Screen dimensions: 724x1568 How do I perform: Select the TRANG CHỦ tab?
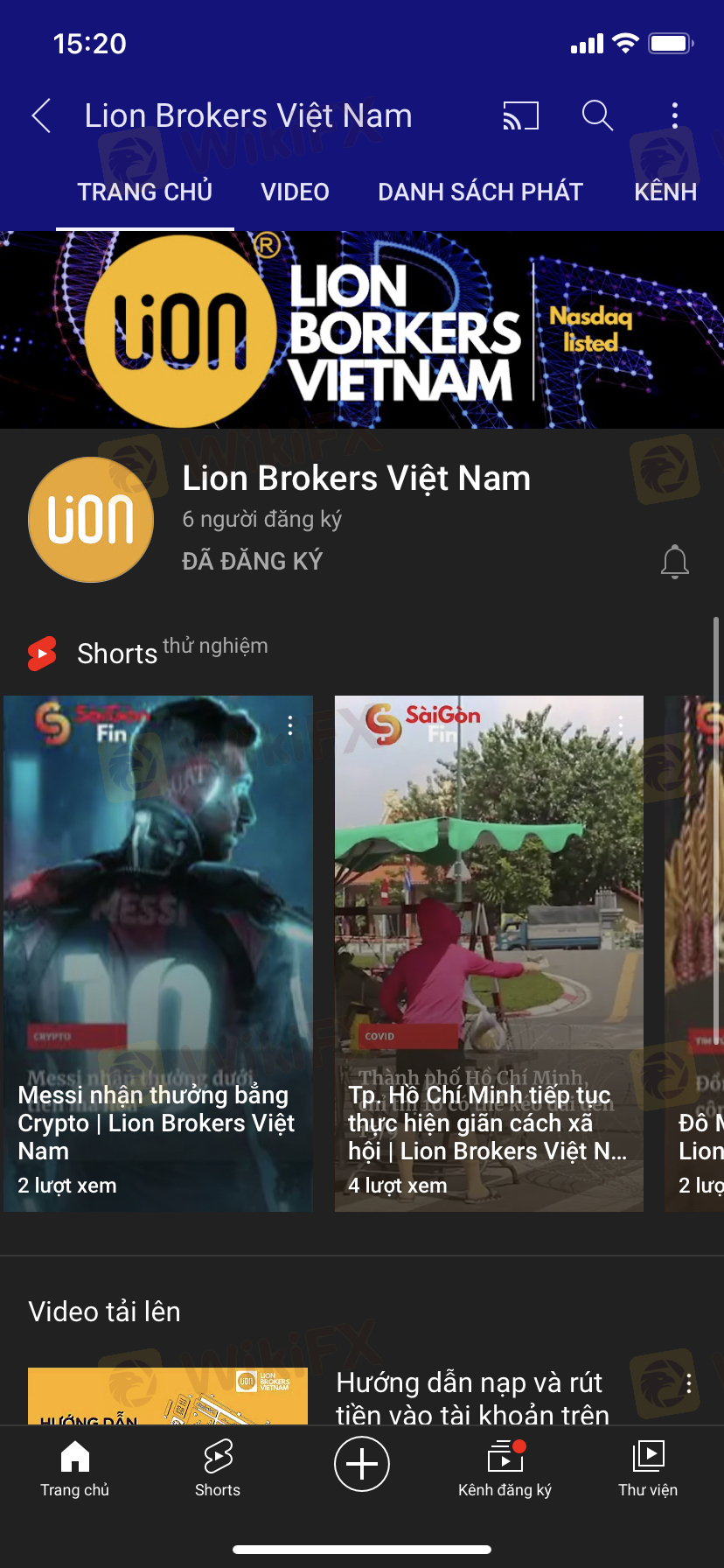point(145,192)
